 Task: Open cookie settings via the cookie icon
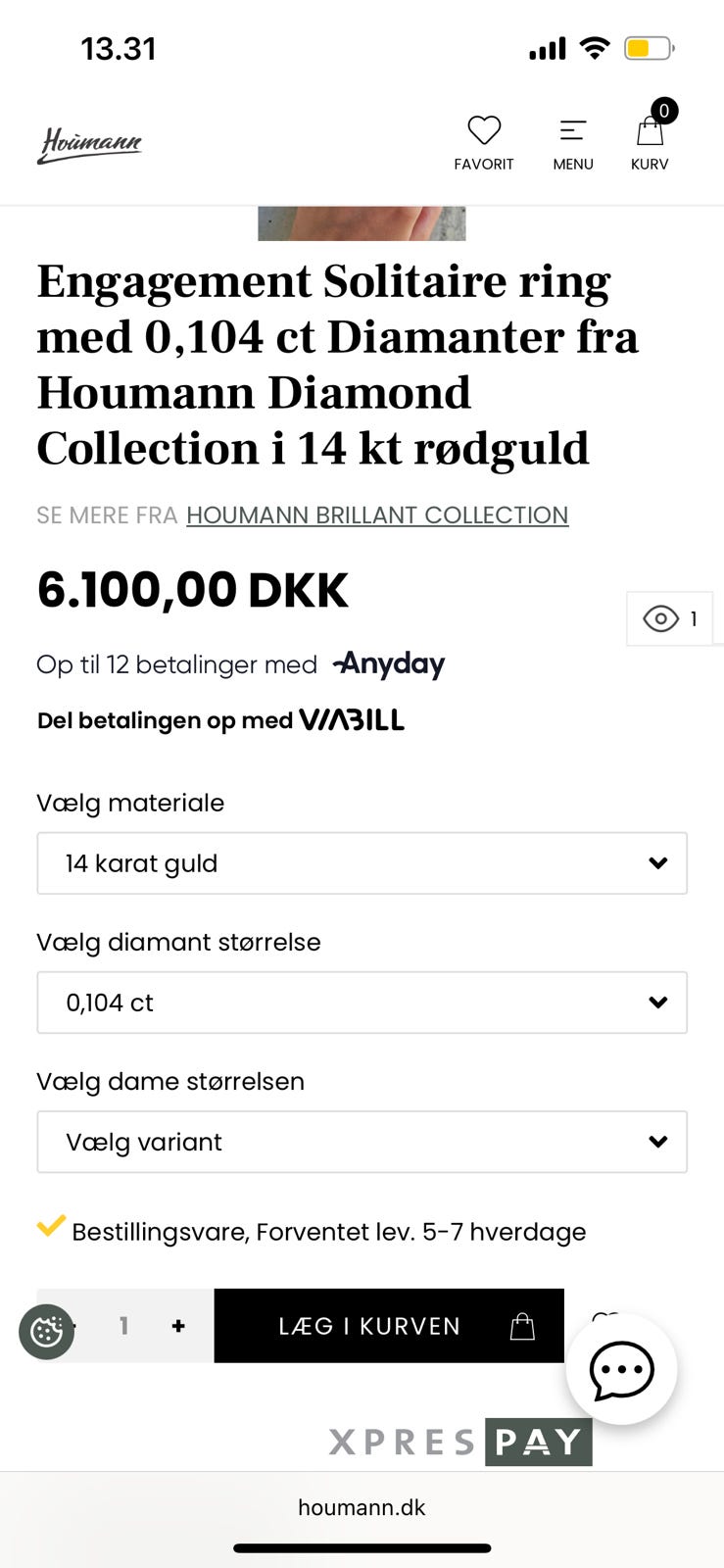(x=46, y=1331)
